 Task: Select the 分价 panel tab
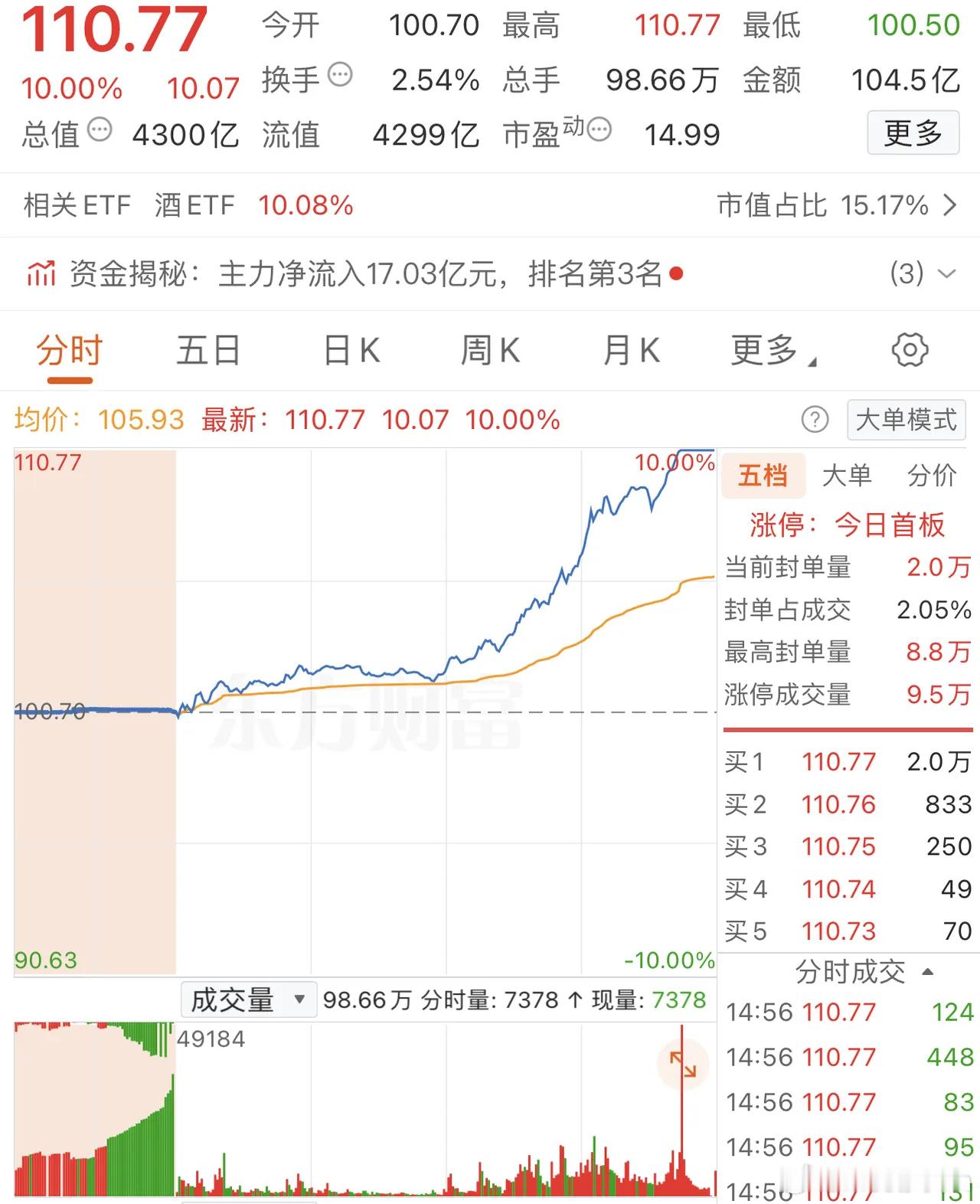coord(932,476)
